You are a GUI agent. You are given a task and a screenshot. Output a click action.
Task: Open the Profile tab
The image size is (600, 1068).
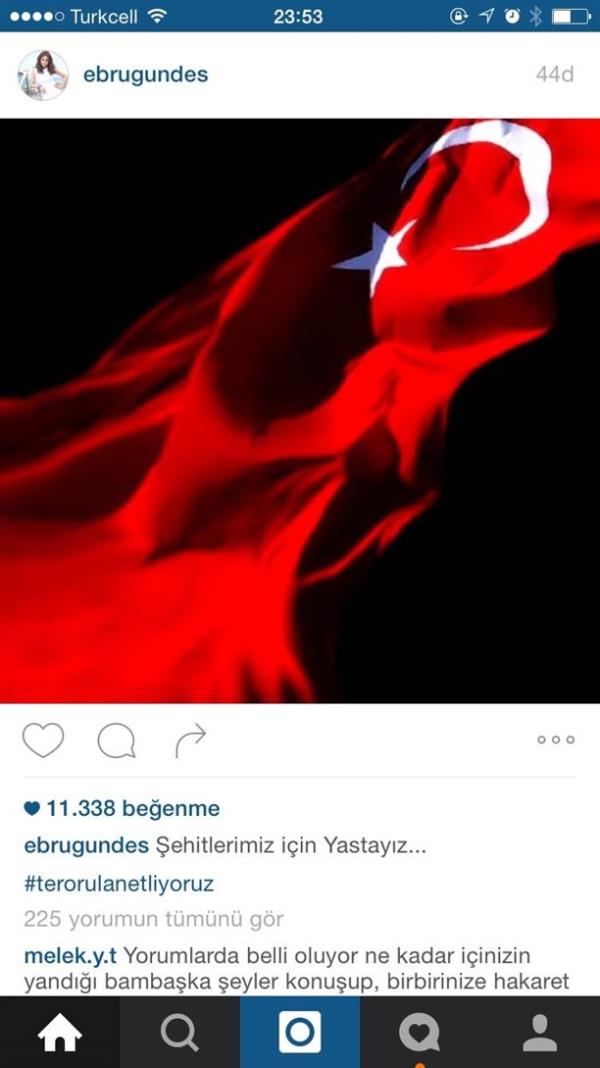(x=540, y=1032)
